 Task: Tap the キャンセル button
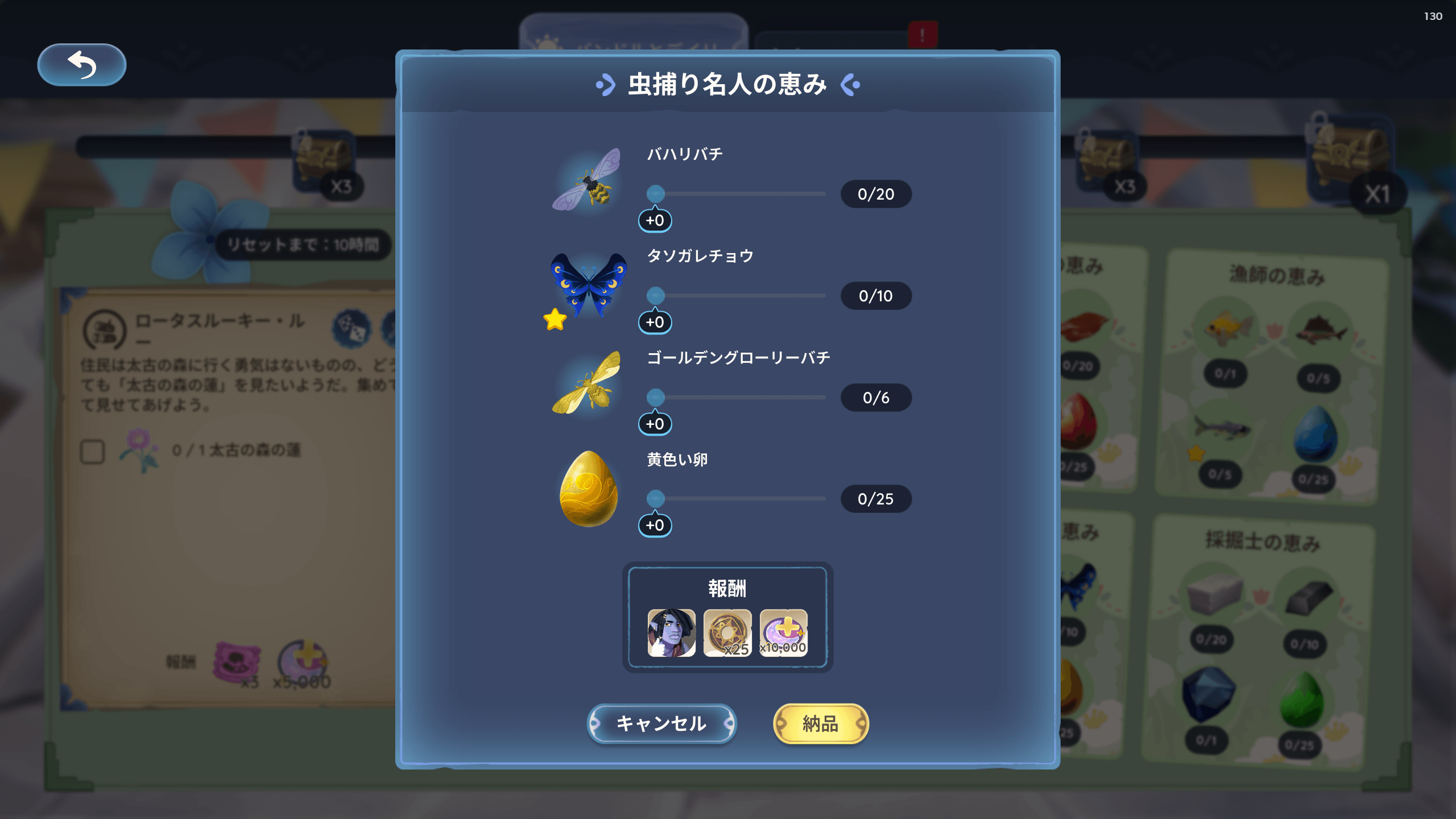coord(661,723)
